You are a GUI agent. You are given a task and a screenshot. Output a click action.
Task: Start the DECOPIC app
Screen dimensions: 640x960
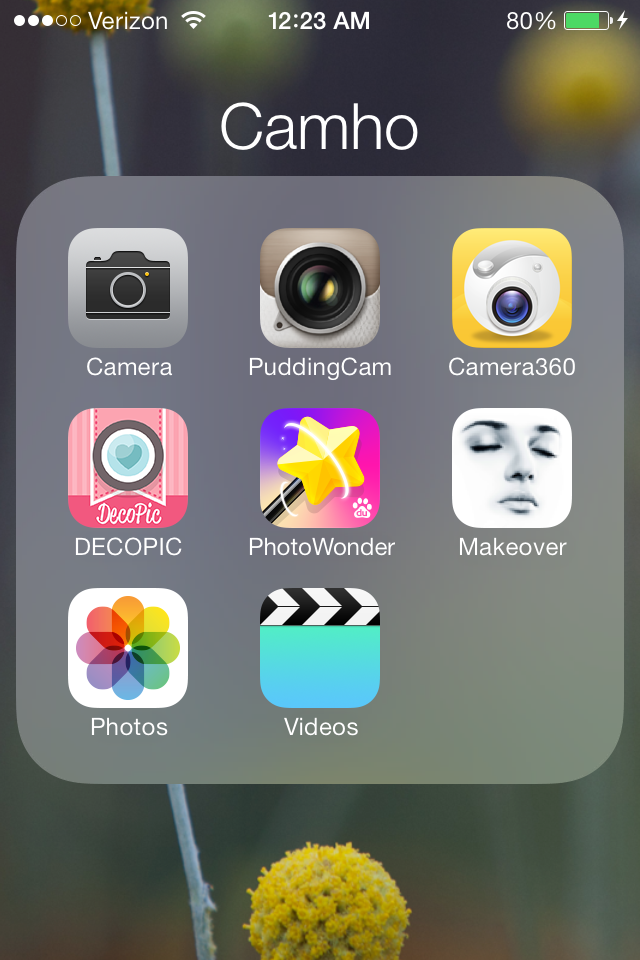[x=128, y=468]
